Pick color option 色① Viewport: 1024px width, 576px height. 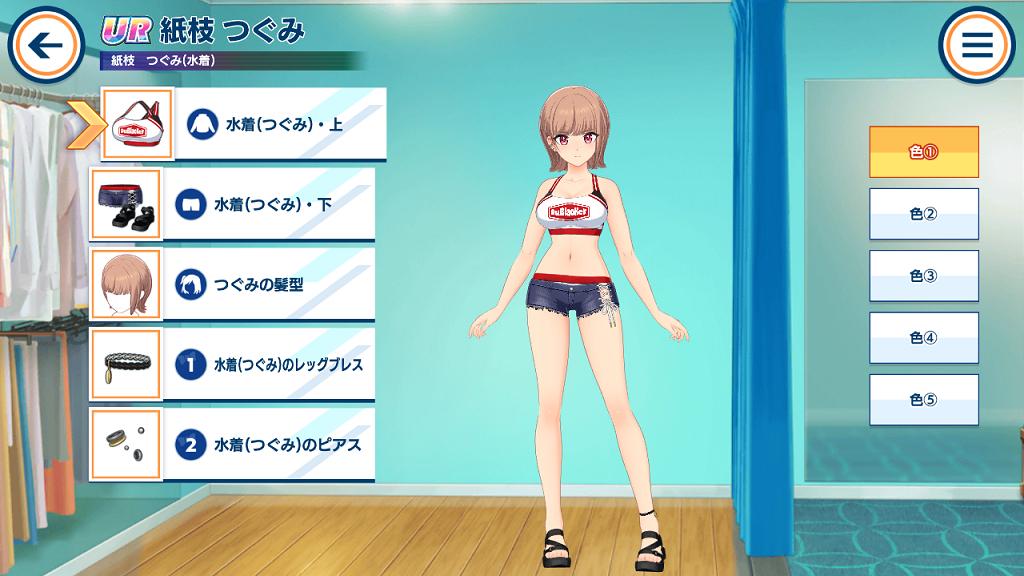(923, 152)
